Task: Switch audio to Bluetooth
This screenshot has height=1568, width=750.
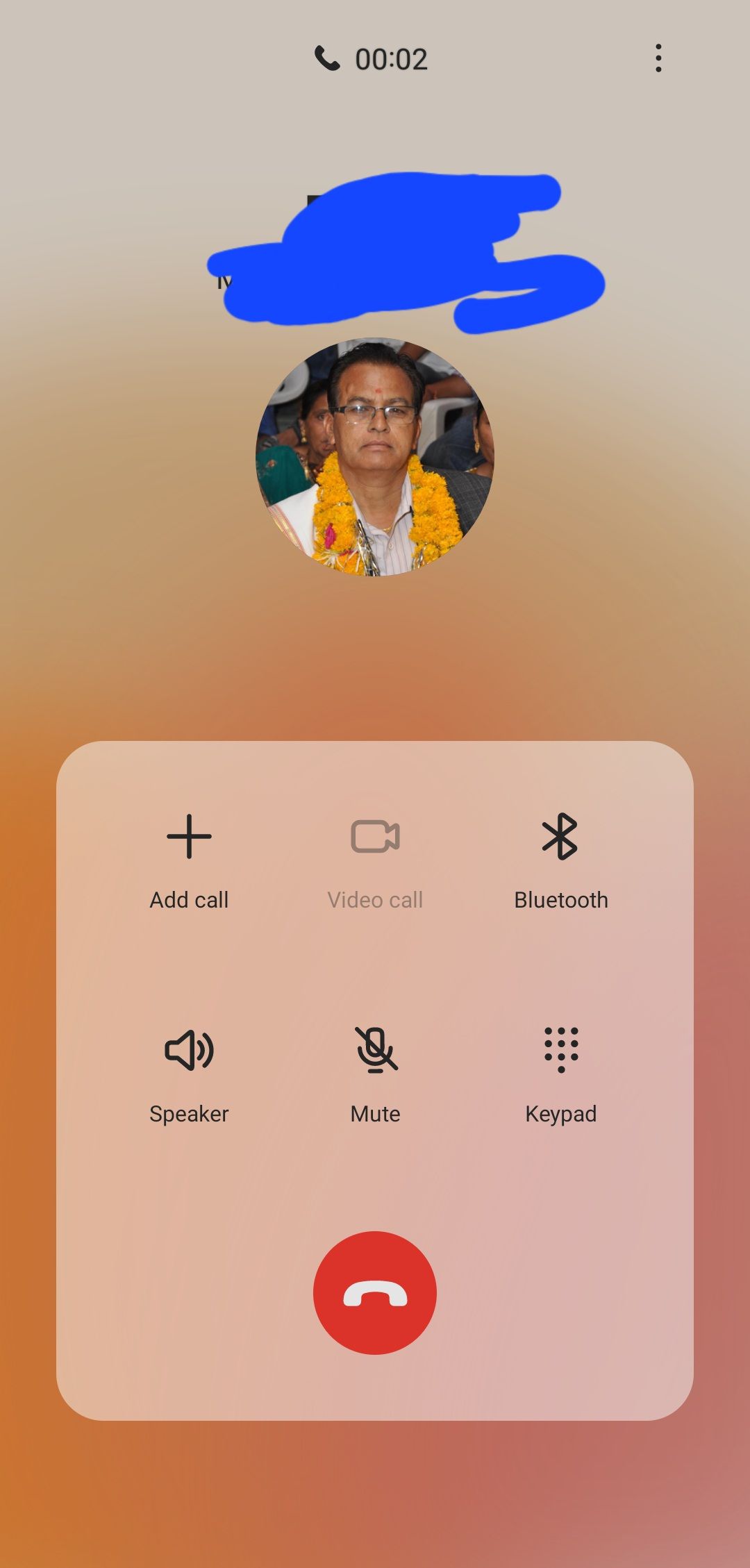Action: pyautogui.click(x=560, y=859)
